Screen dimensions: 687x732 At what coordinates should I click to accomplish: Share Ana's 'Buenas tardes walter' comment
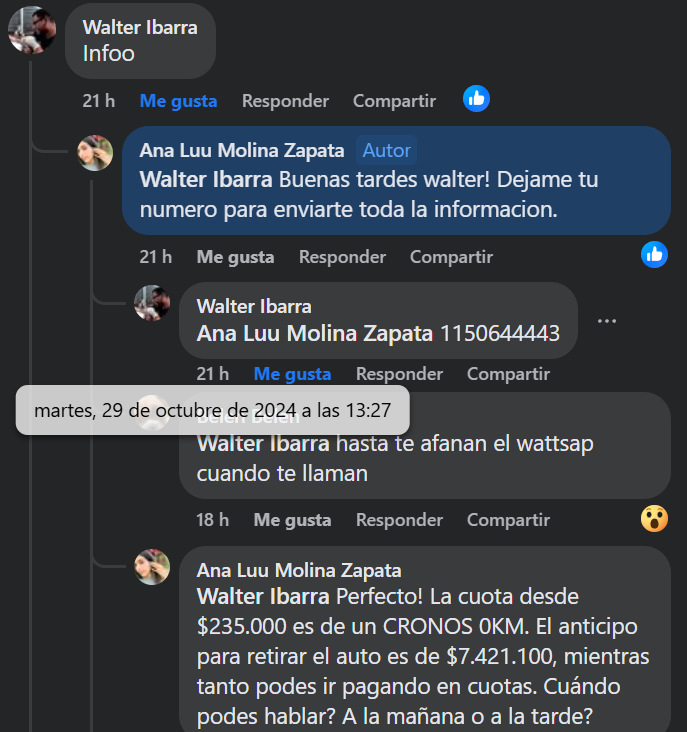(x=451, y=257)
